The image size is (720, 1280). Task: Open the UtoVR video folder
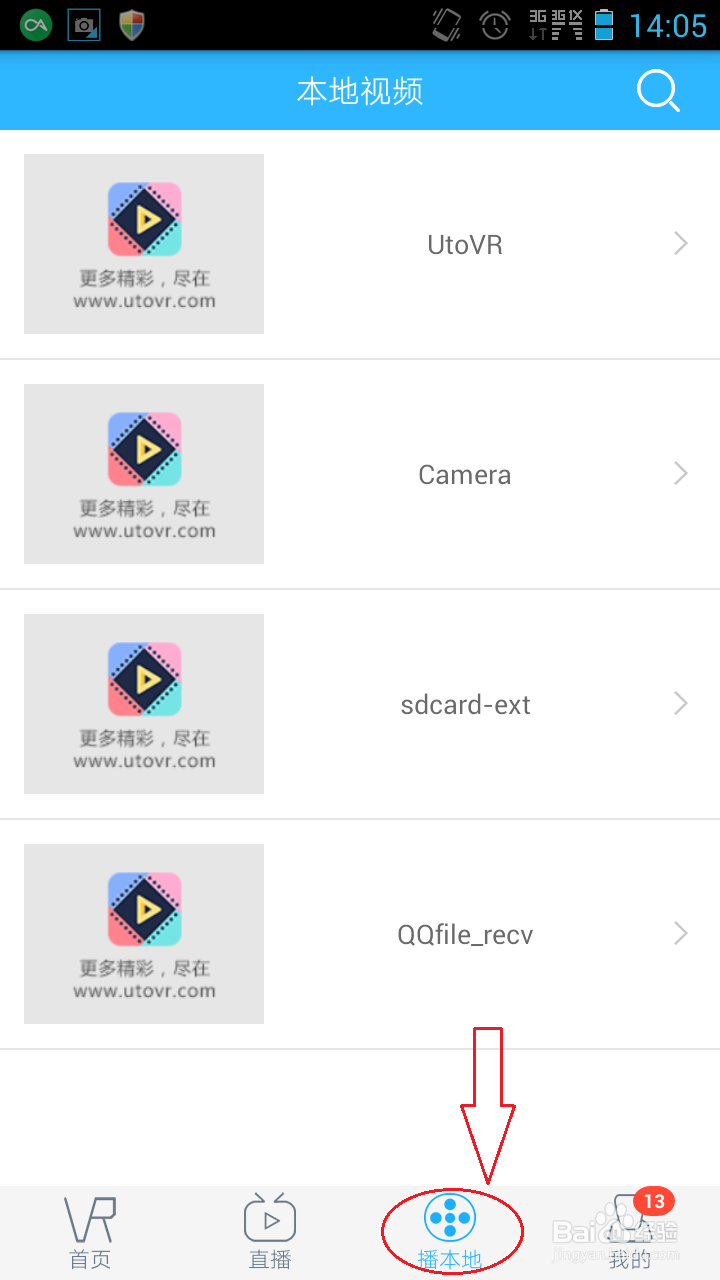(x=360, y=244)
